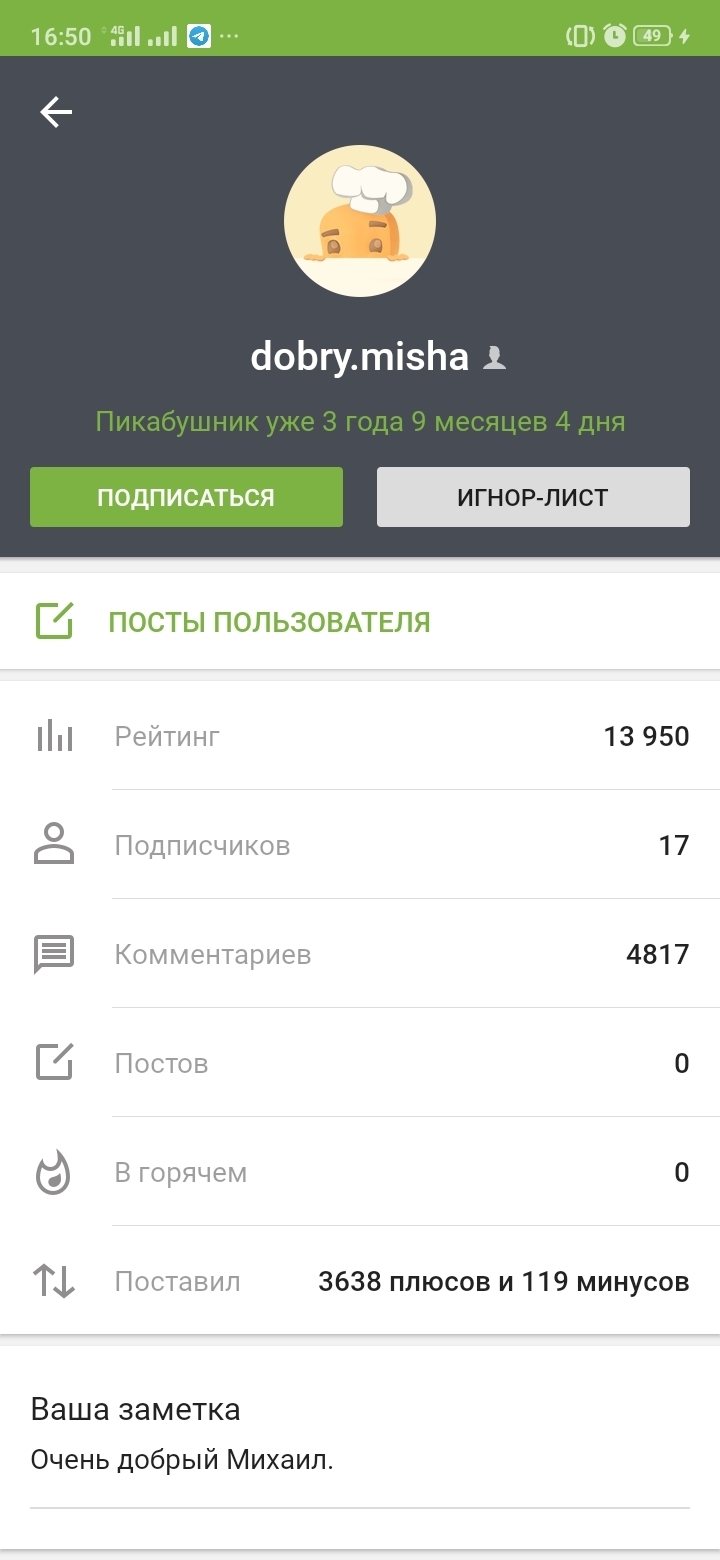The height and width of the screenshot is (1560, 720).
Task: Go back using the arrow icon
Action: [56, 112]
